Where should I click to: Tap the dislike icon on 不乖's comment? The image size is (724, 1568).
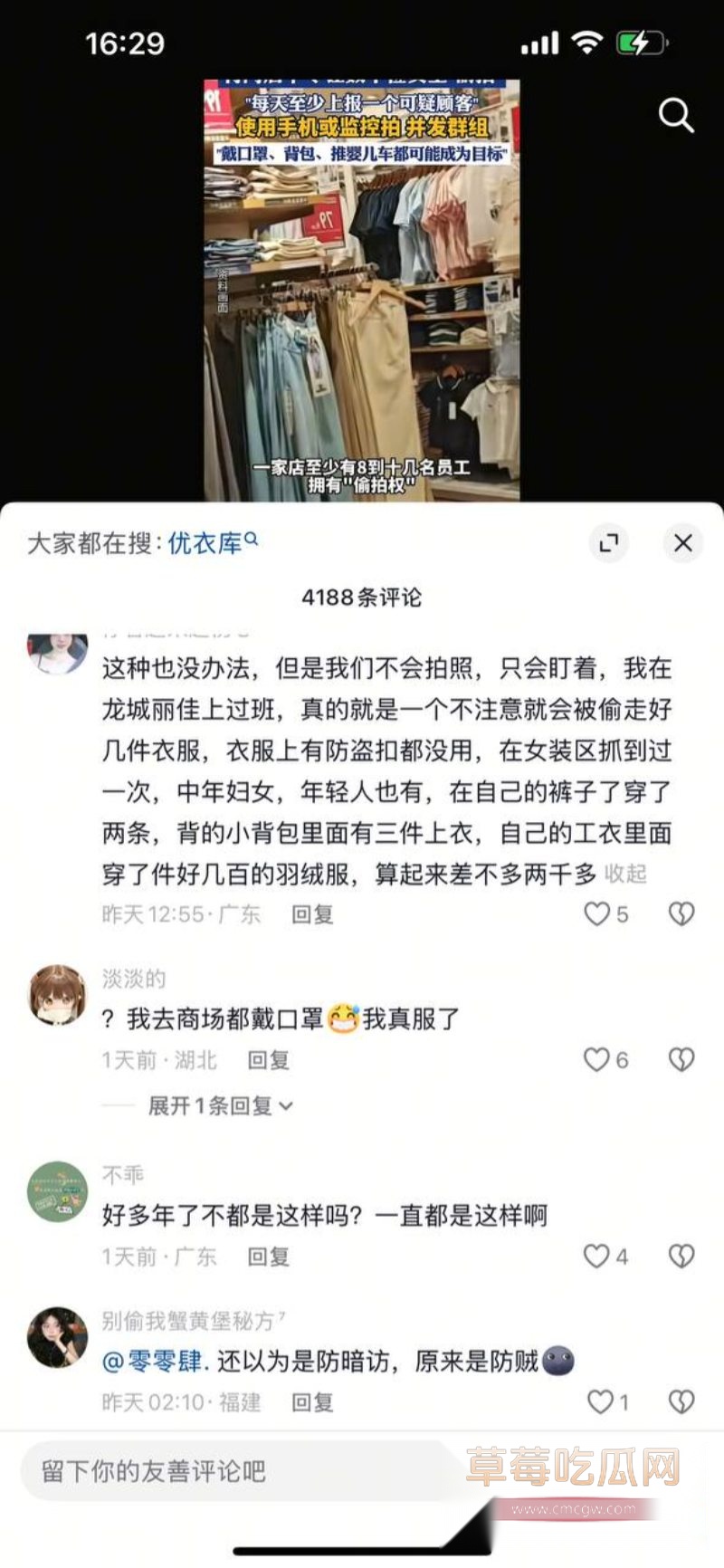tap(681, 1257)
